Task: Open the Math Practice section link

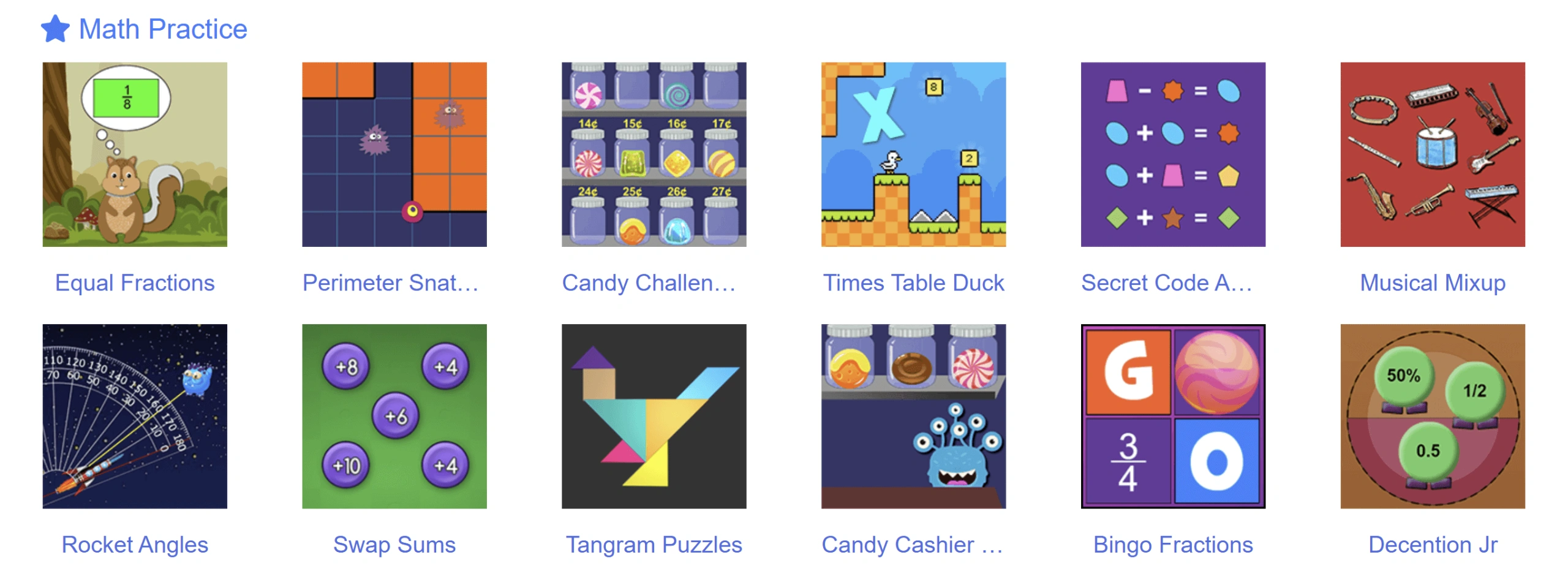Action: [x=162, y=29]
